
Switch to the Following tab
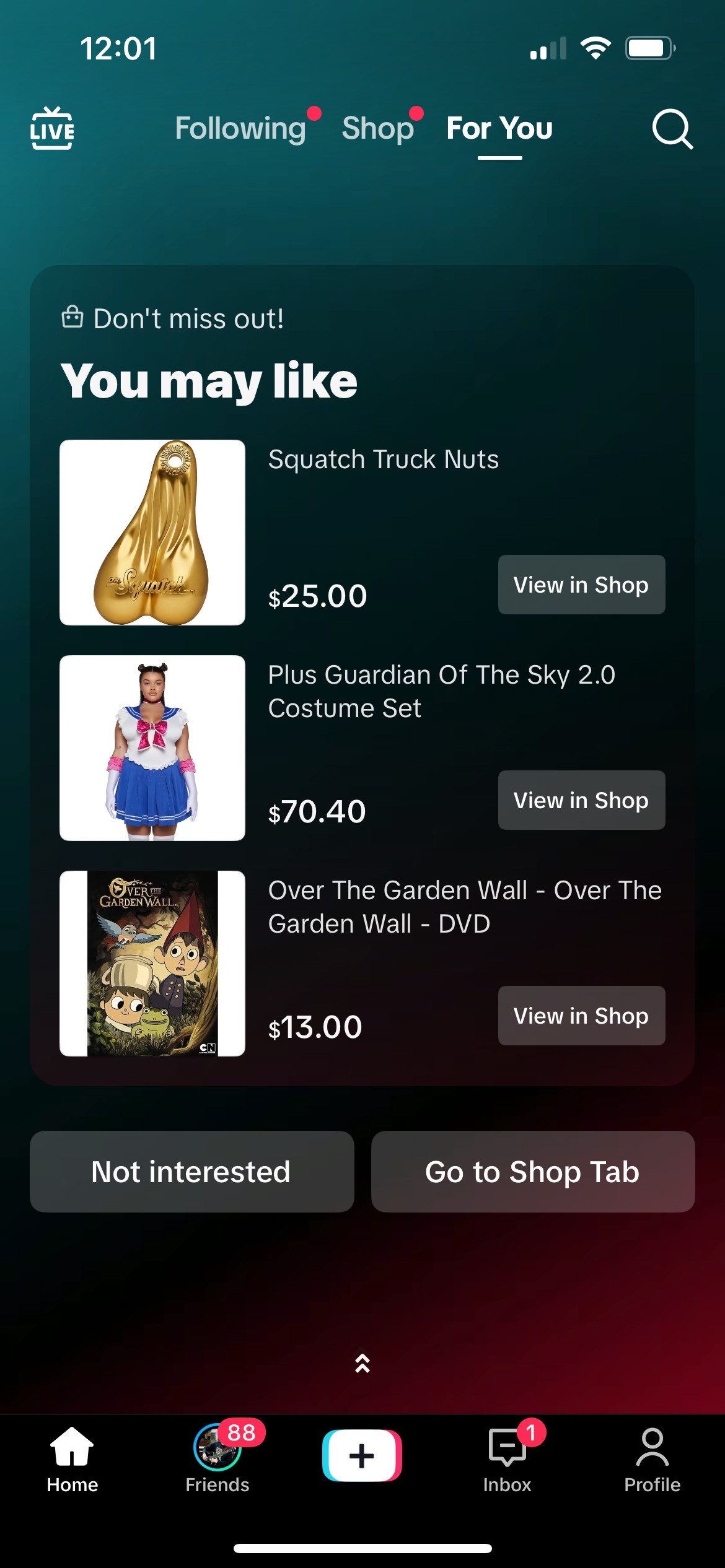(240, 129)
